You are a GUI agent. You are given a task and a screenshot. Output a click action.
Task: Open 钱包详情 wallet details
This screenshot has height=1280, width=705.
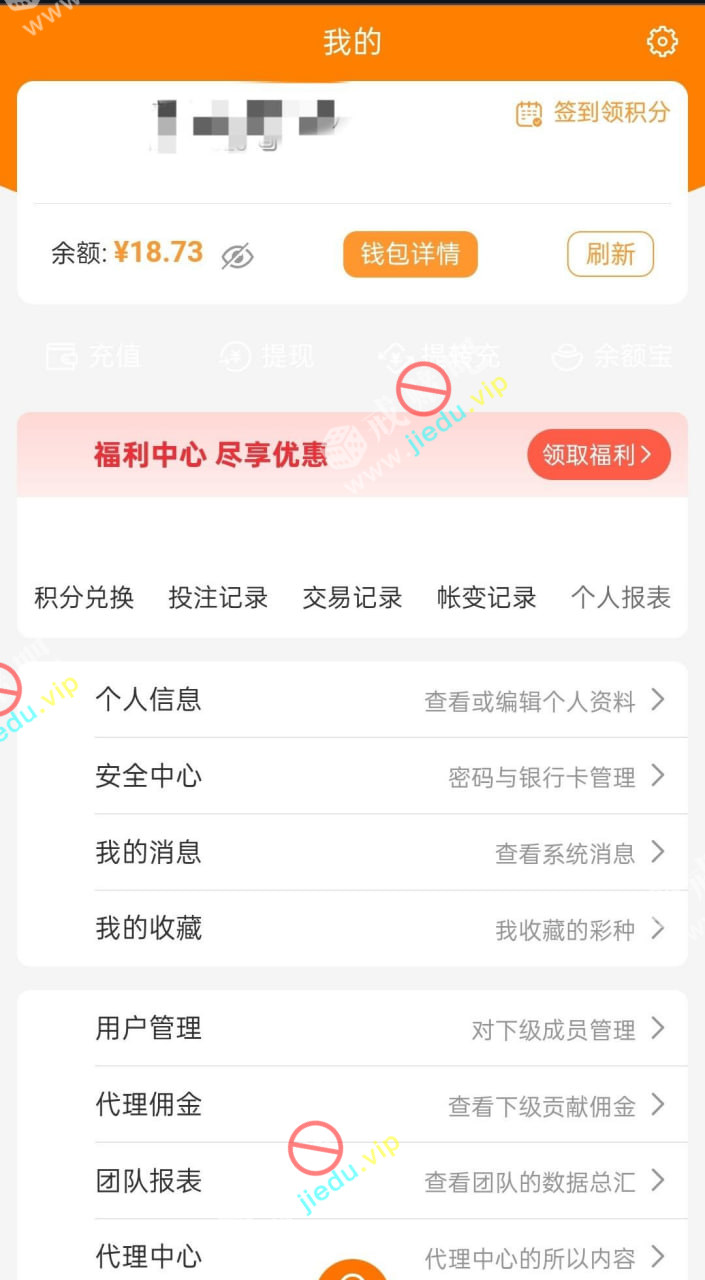[410, 254]
